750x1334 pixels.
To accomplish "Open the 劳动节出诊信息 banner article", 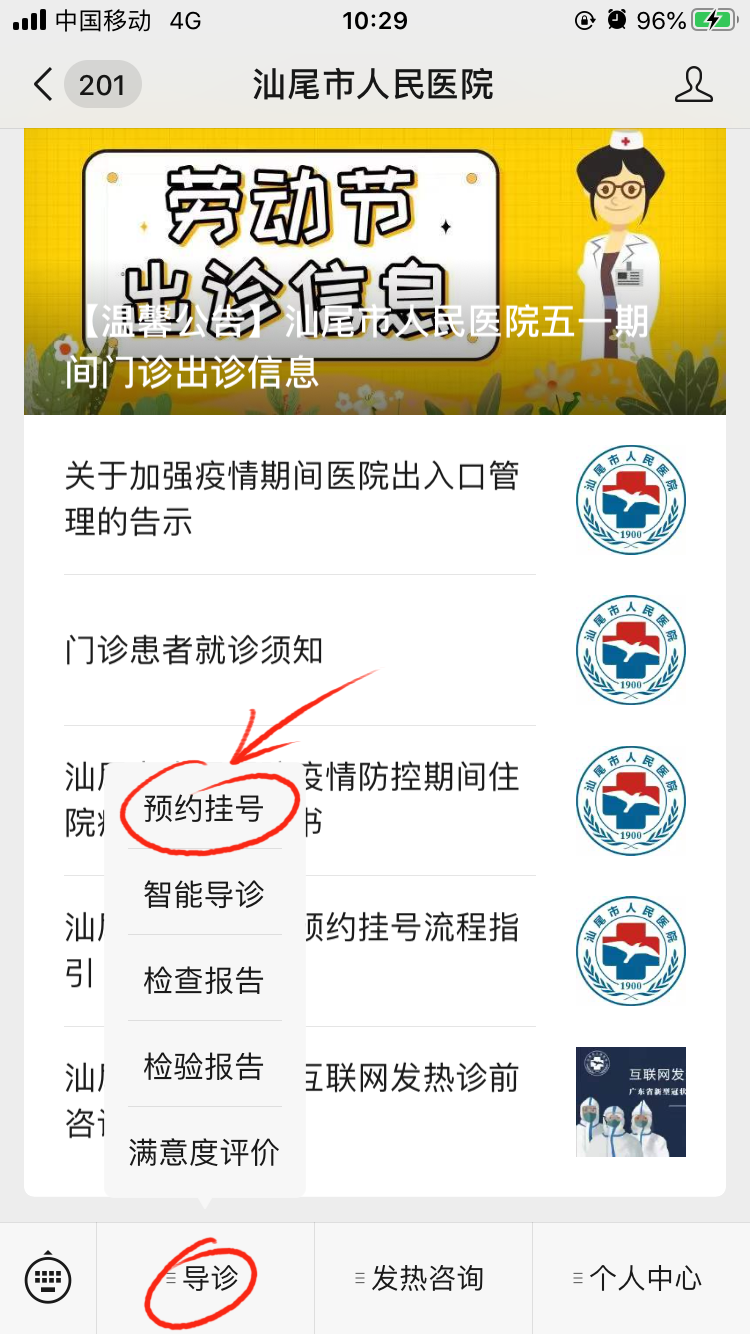I will pos(374,272).
